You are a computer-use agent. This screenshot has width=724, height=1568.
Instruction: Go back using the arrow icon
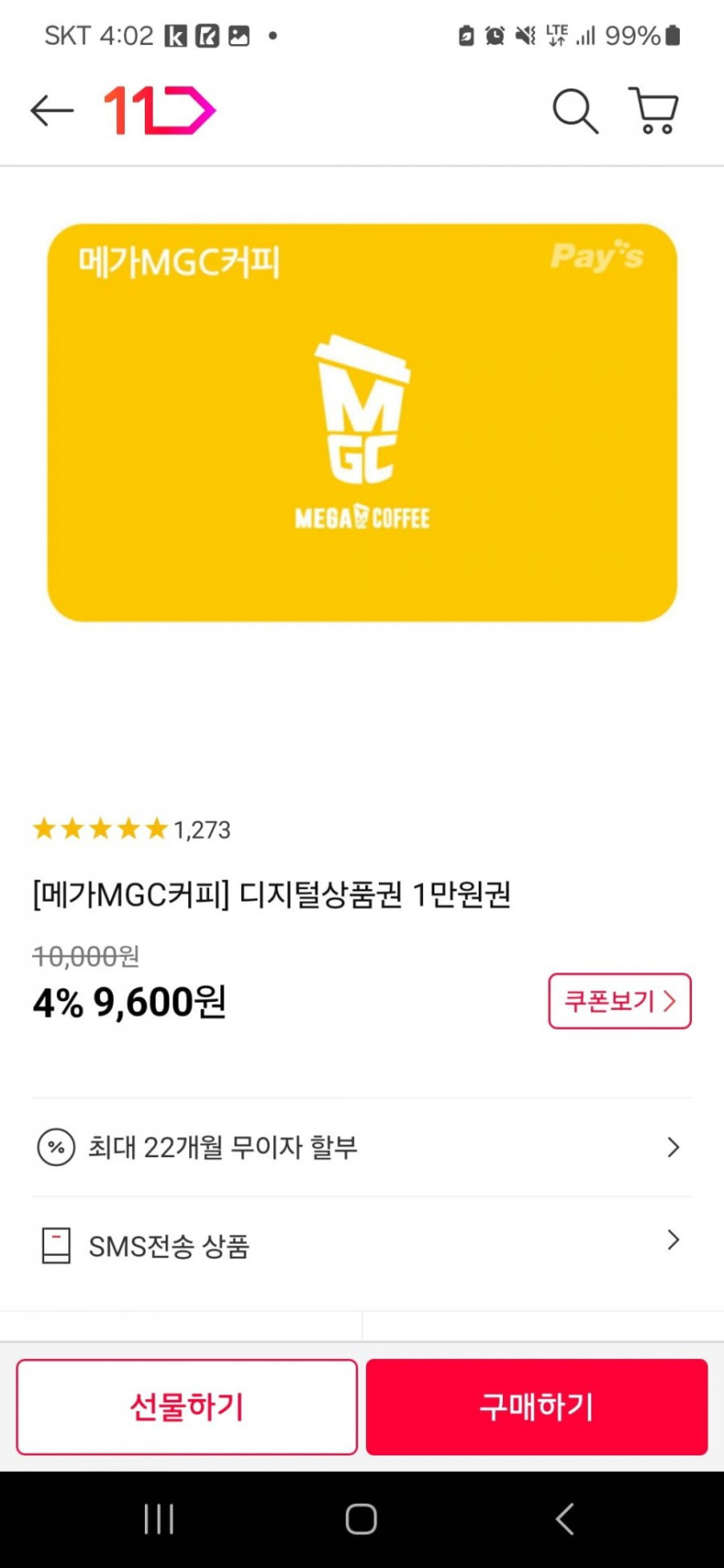[x=52, y=111]
